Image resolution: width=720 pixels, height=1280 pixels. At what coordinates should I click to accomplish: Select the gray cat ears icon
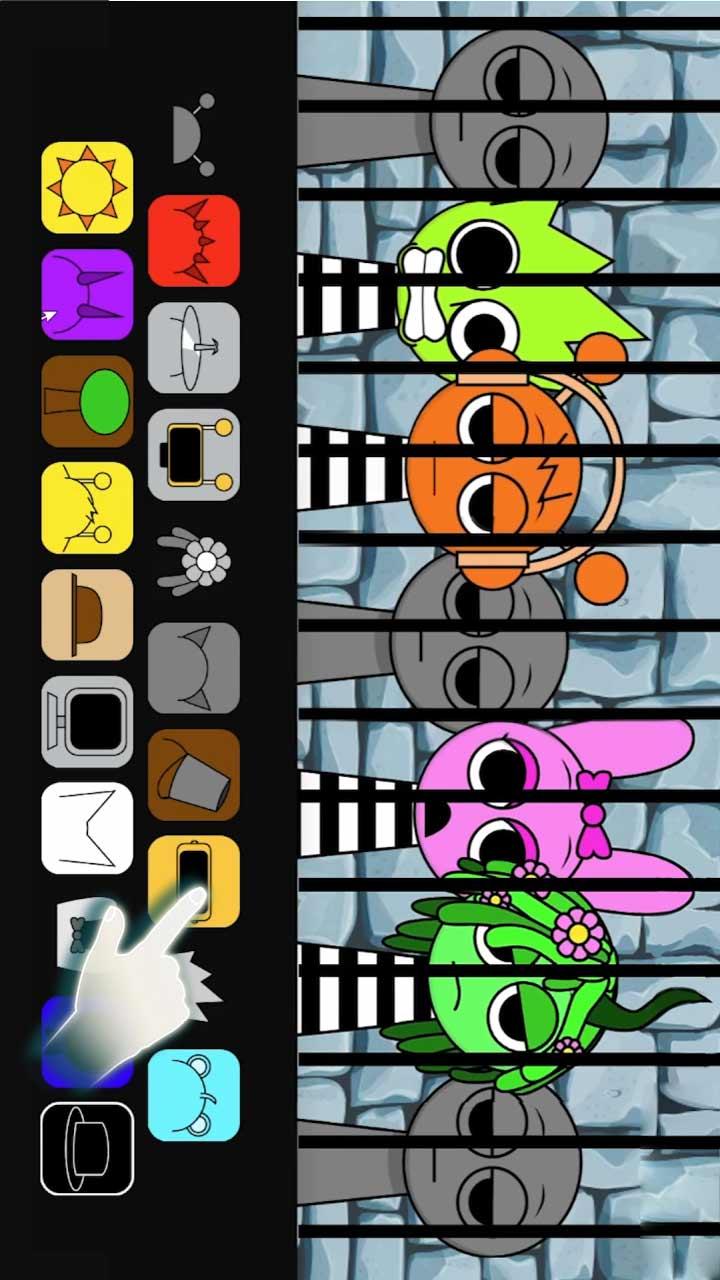tap(194, 667)
